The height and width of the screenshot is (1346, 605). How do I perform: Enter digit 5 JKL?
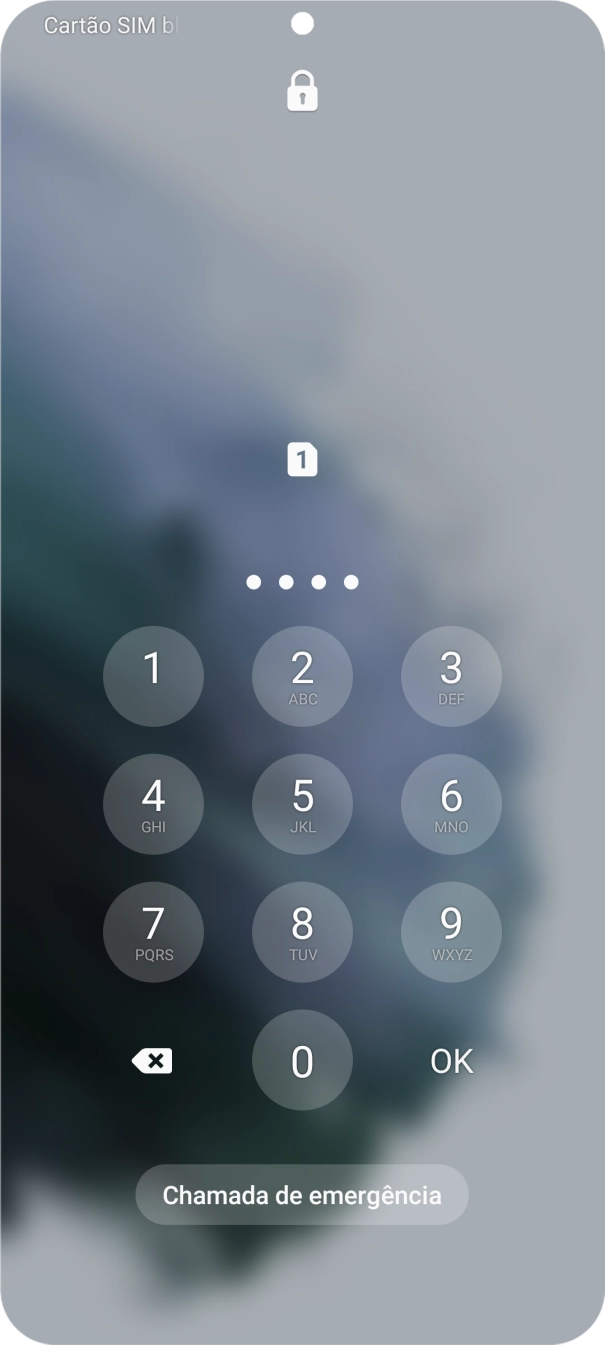coord(302,804)
